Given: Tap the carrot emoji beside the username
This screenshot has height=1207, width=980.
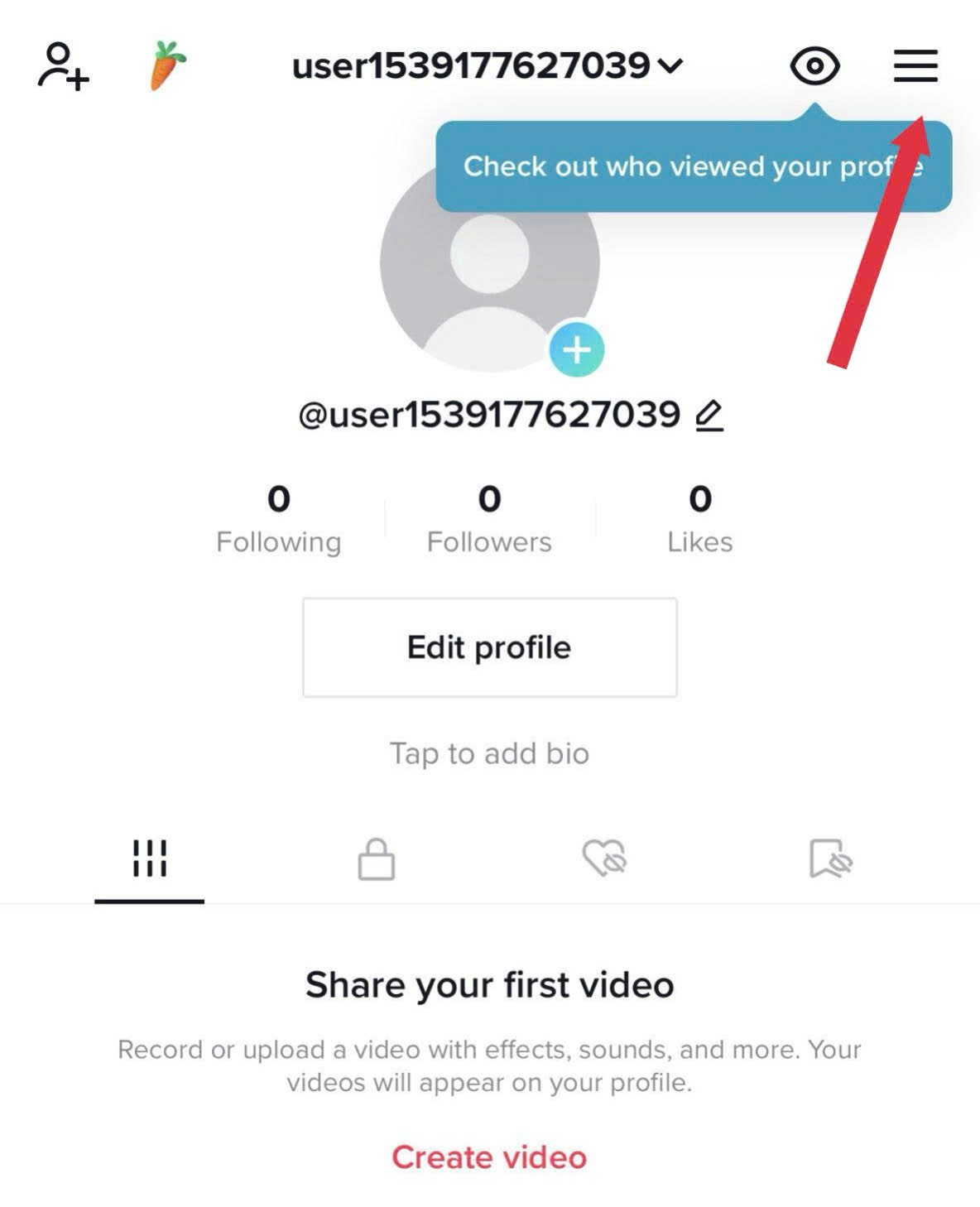Looking at the screenshot, I should pos(165,65).
